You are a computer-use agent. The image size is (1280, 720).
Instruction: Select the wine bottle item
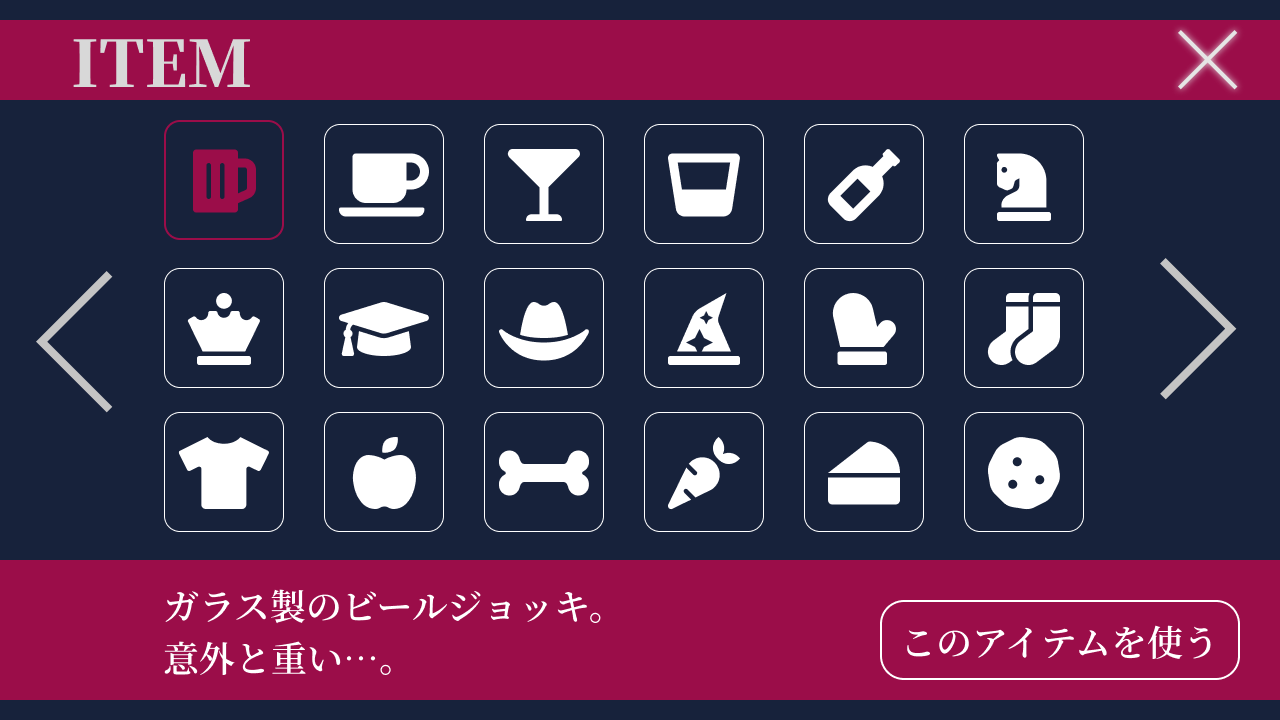(864, 184)
